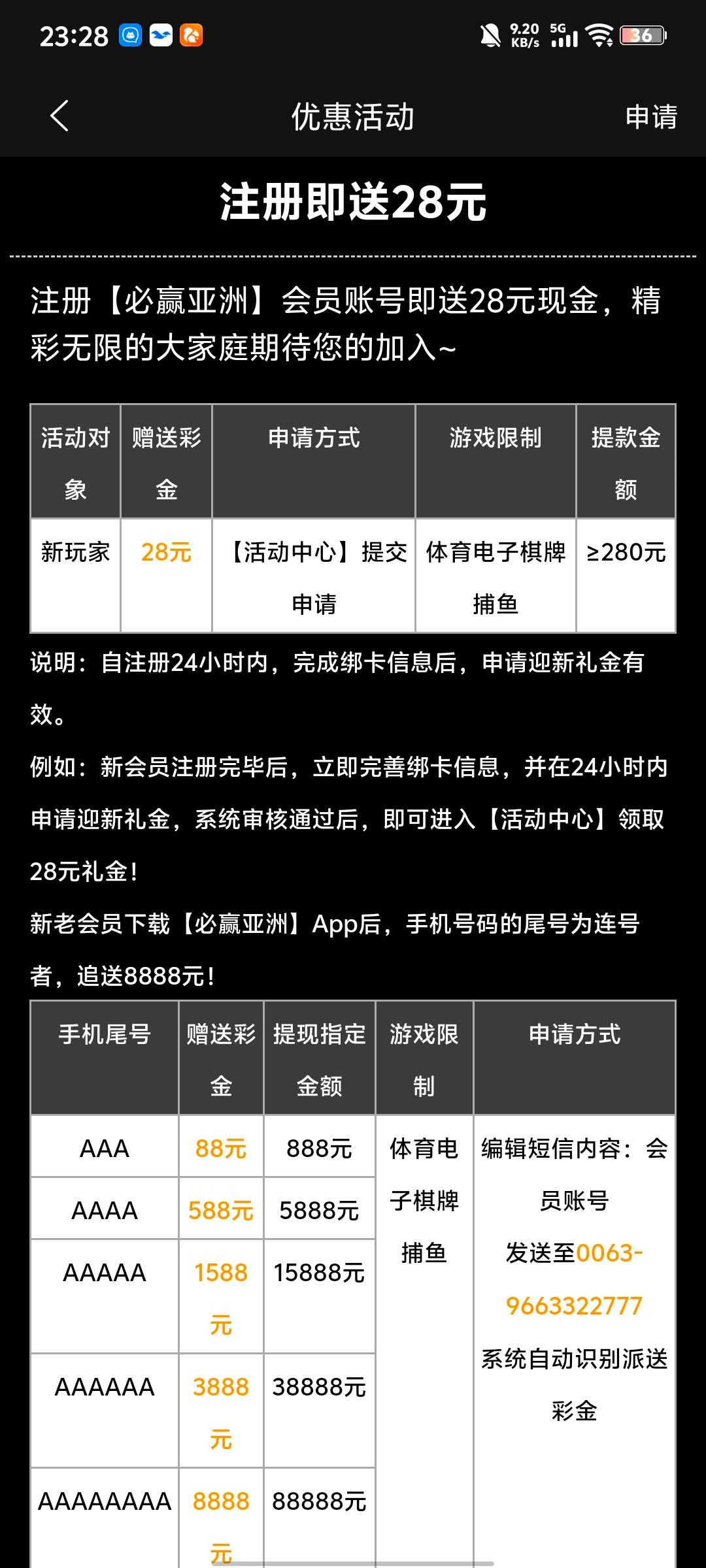
Task: Tap the 申请 button in top right
Action: (651, 118)
